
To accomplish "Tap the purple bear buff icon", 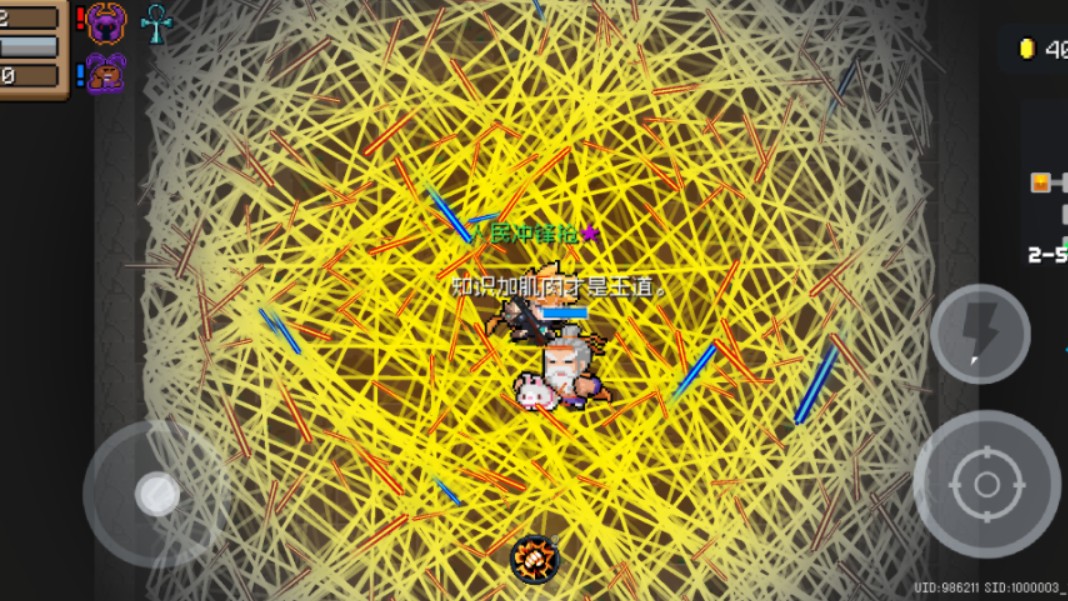I will click(105, 74).
